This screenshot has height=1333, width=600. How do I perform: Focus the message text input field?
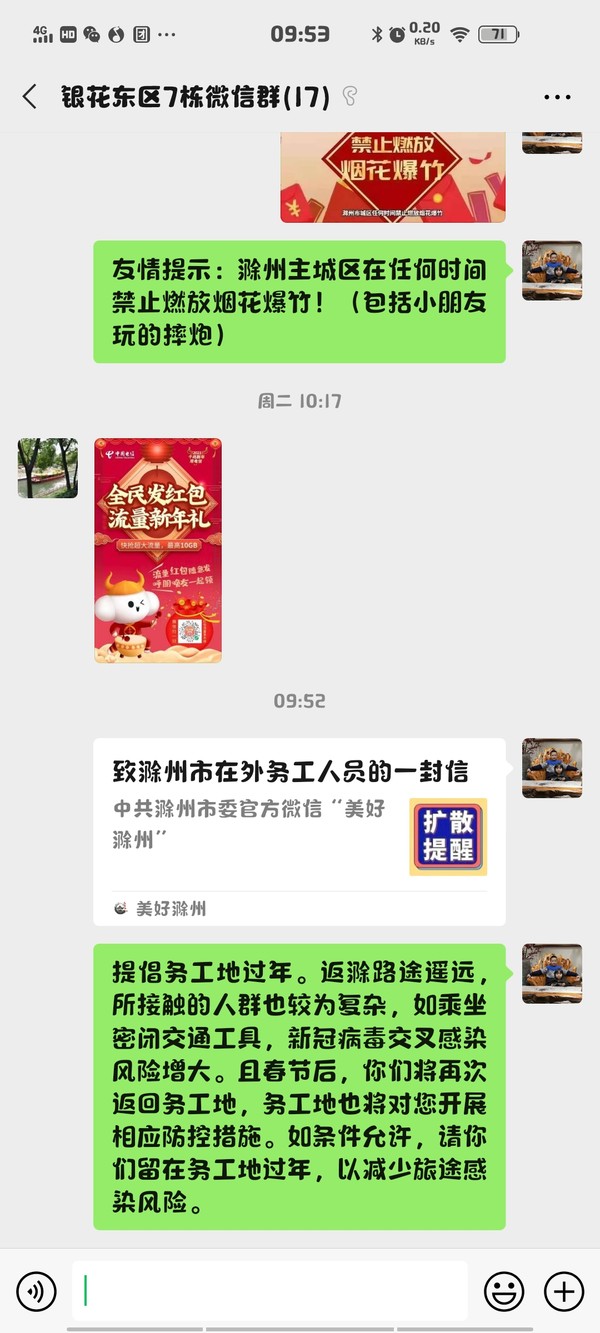coord(270,1291)
